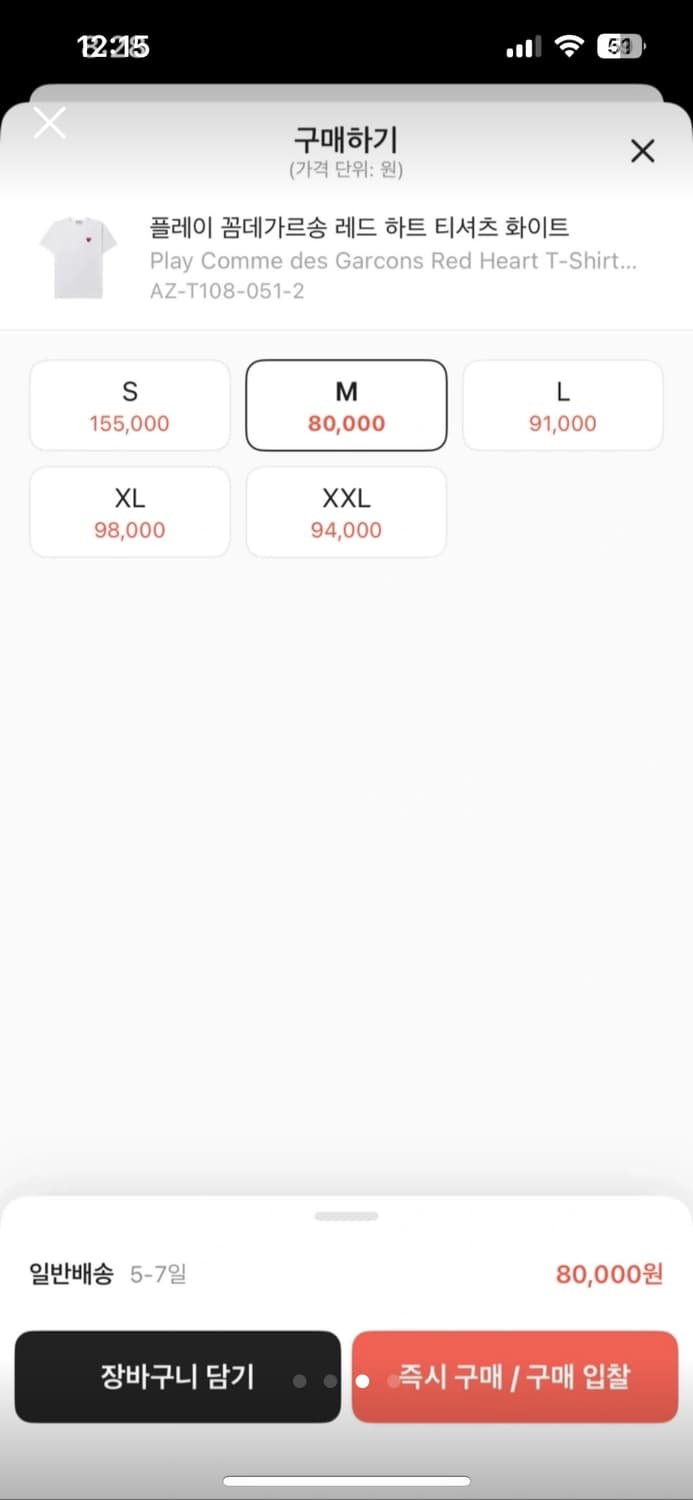
Task: Close the 구매하기 purchase sheet
Action: click(643, 151)
